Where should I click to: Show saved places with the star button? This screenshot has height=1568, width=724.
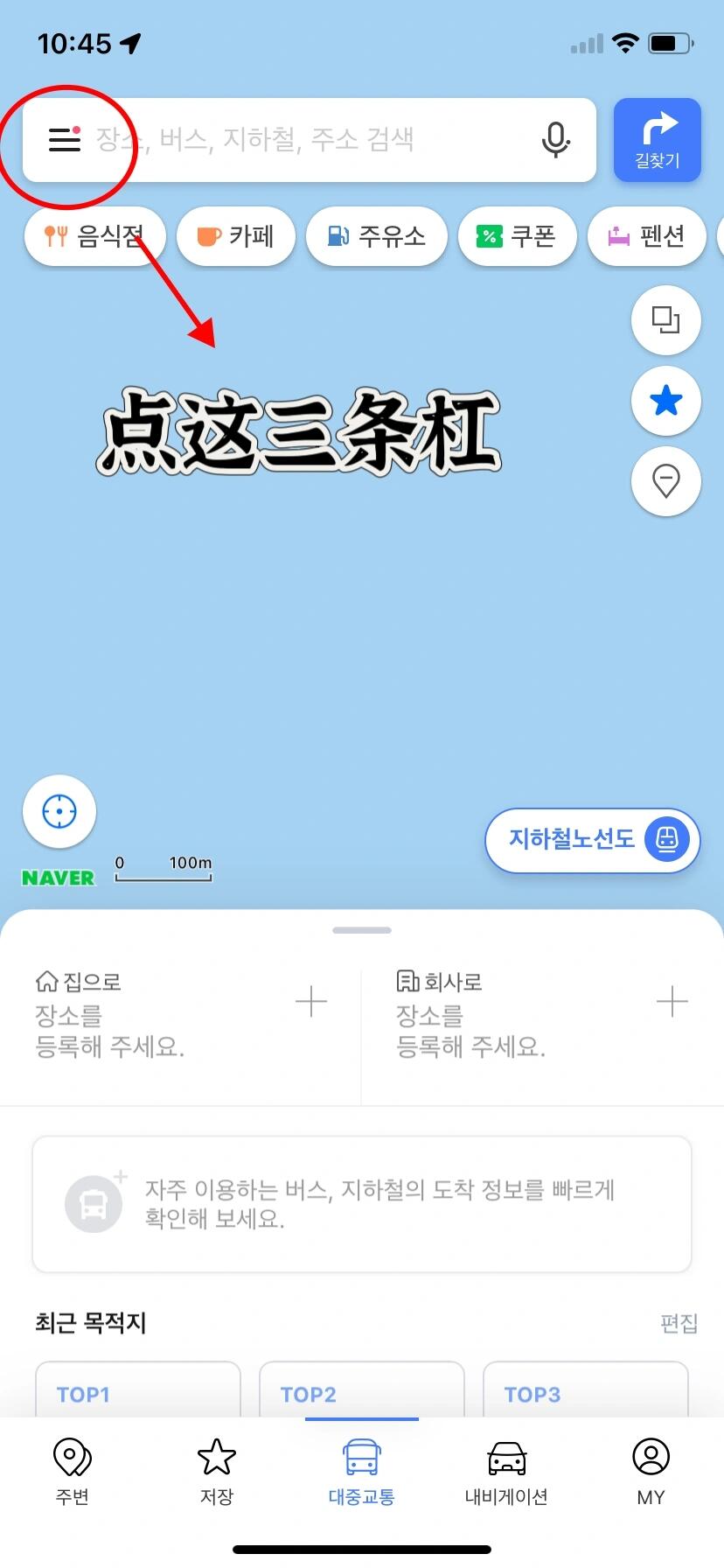pyautogui.click(x=665, y=401)
